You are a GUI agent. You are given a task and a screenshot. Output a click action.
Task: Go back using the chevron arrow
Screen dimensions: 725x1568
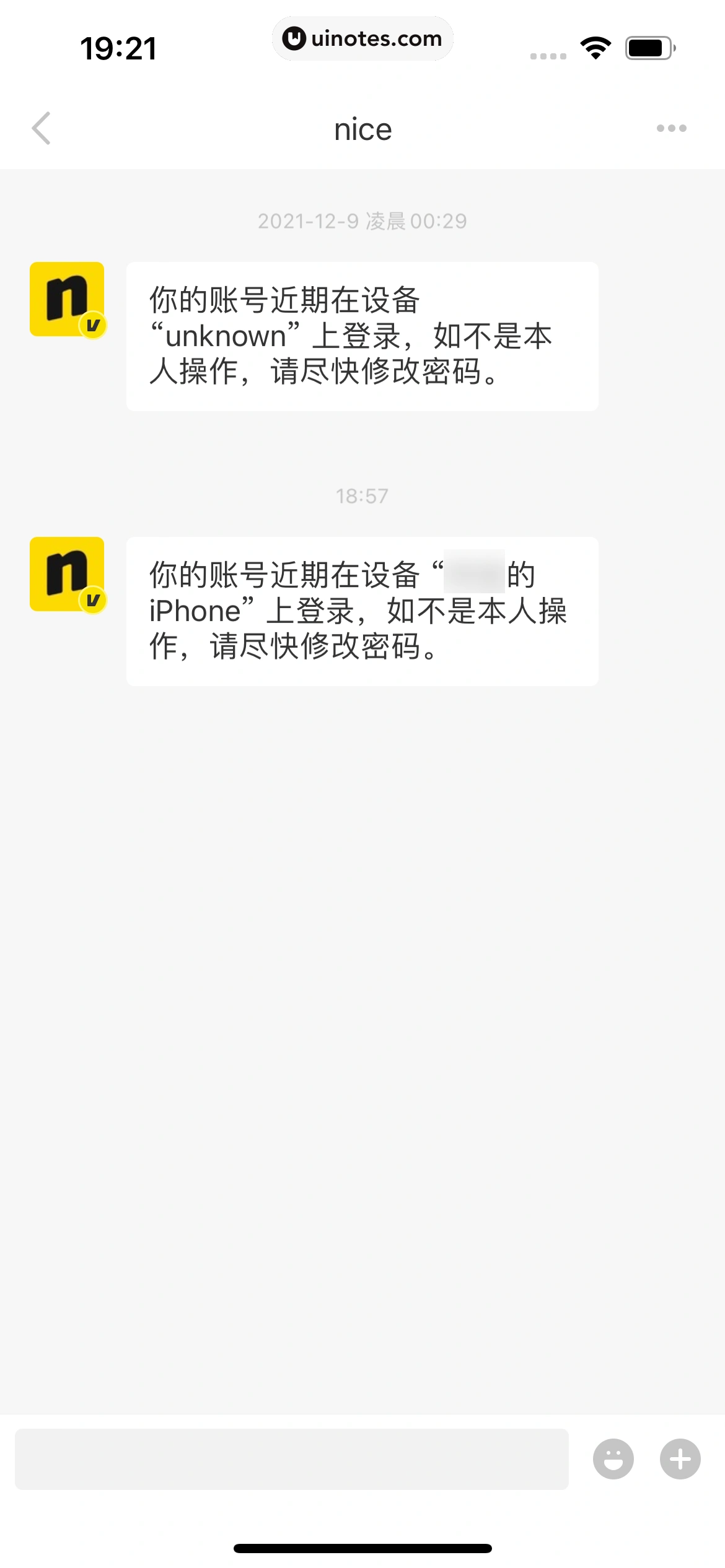pos(41,128)
